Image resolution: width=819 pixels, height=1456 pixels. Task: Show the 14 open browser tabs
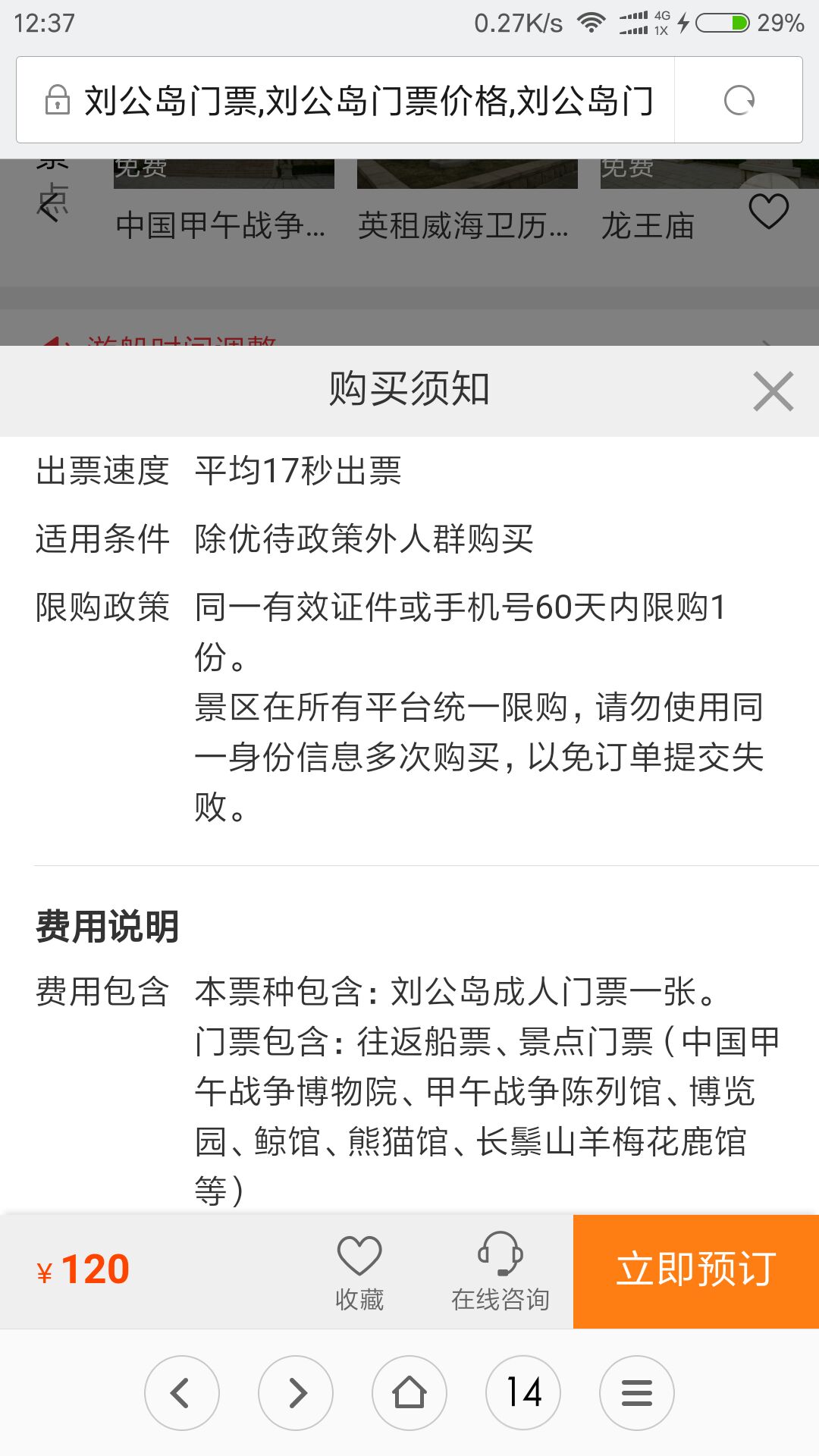click(x=523, y=1392)
